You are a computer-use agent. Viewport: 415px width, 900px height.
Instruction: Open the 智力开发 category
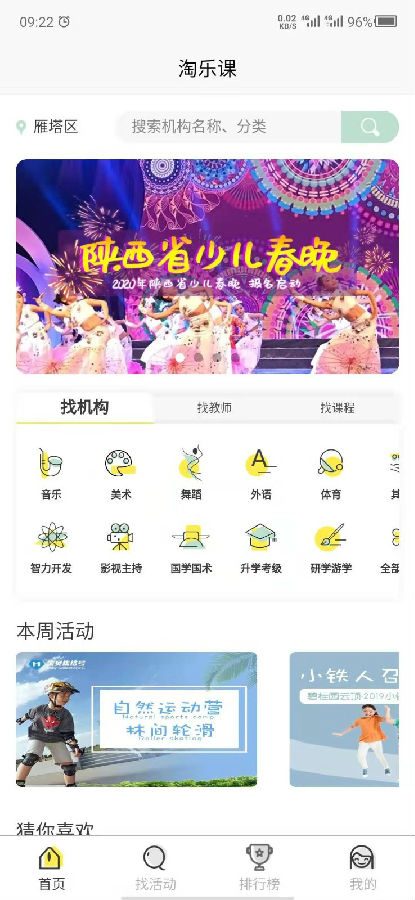point(51,548)
